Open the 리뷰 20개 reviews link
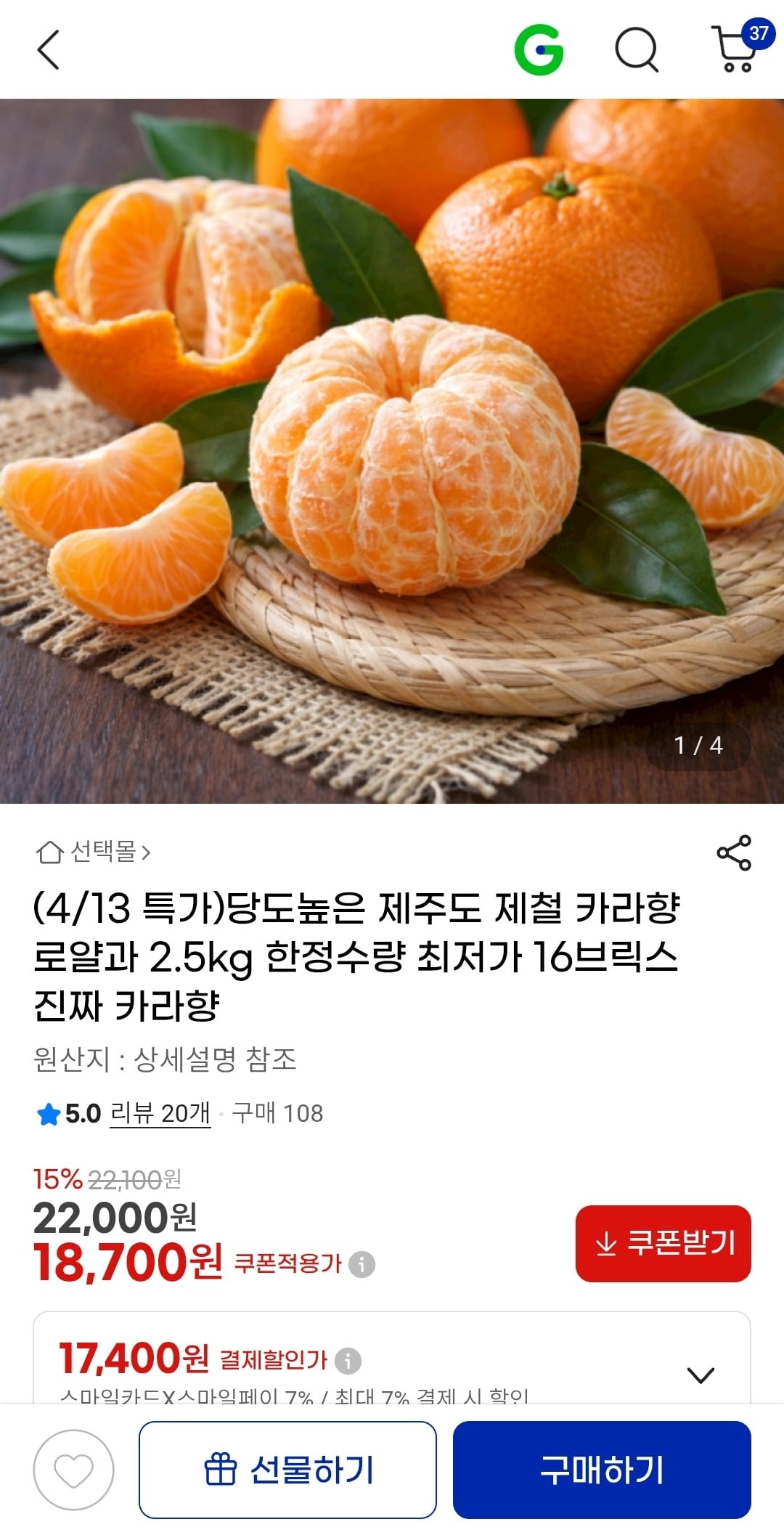Viewport: 784px width, 1535px height. click(x=160, y=1113)
